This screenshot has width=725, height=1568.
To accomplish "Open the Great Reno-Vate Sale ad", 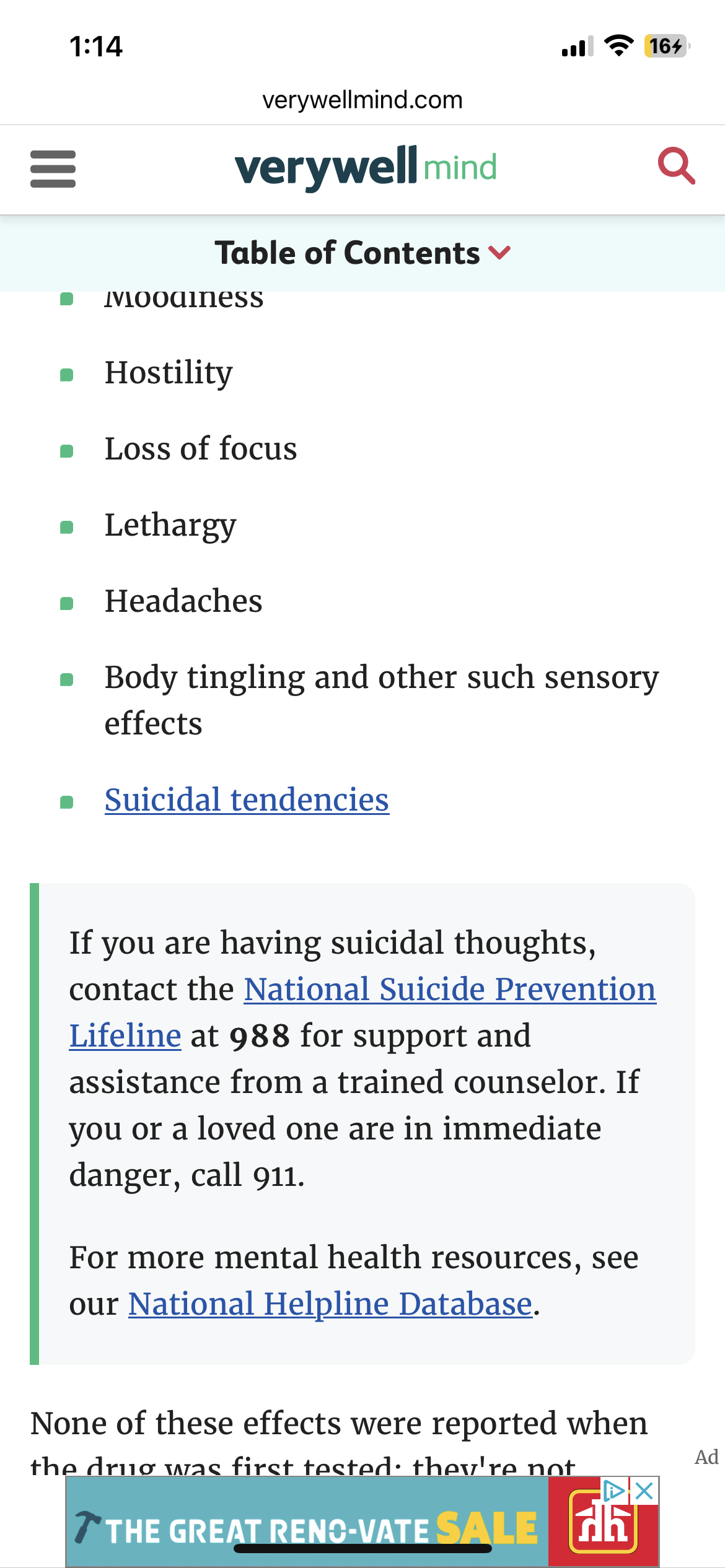I will coord(310,1527).
